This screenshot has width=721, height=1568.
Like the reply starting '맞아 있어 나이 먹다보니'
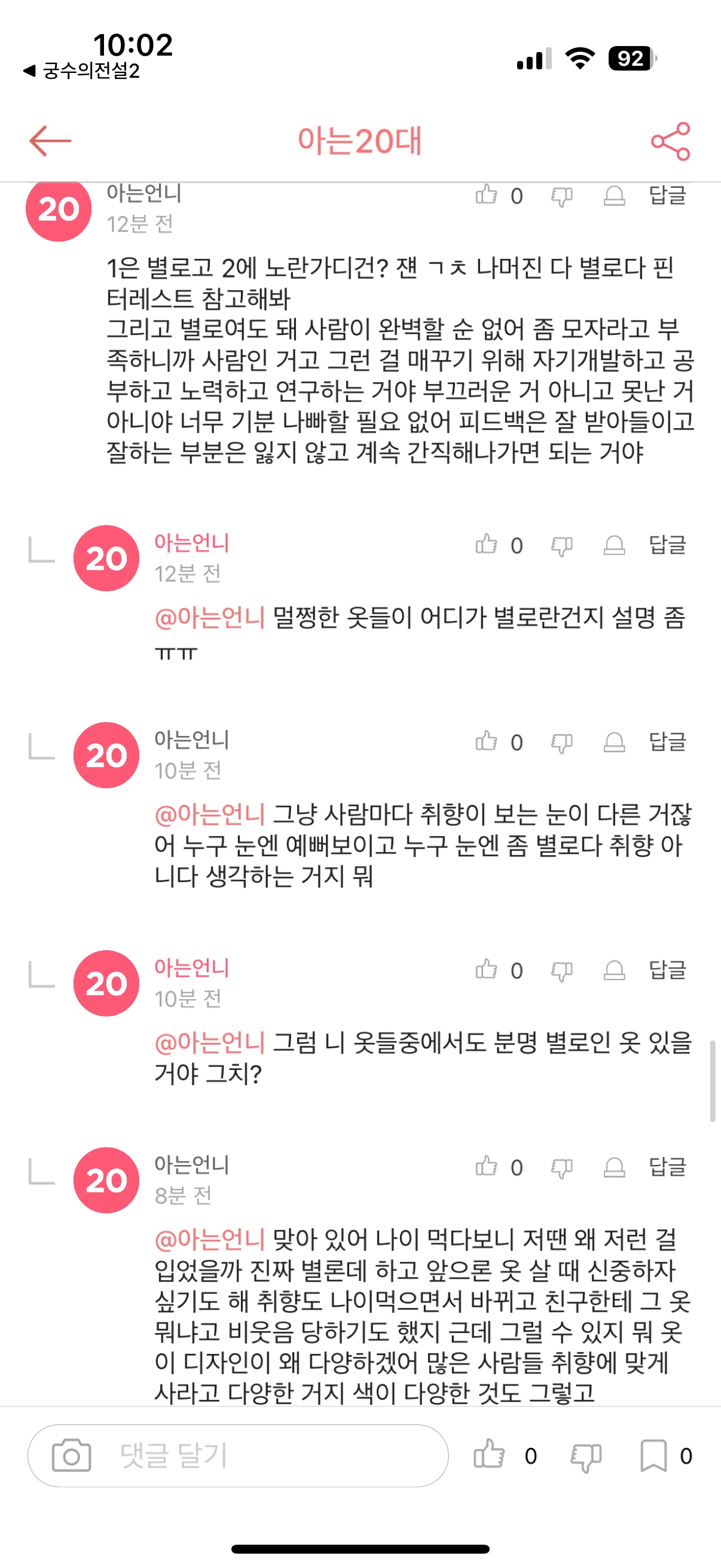pyautogui.click(x=486, y=1166)
